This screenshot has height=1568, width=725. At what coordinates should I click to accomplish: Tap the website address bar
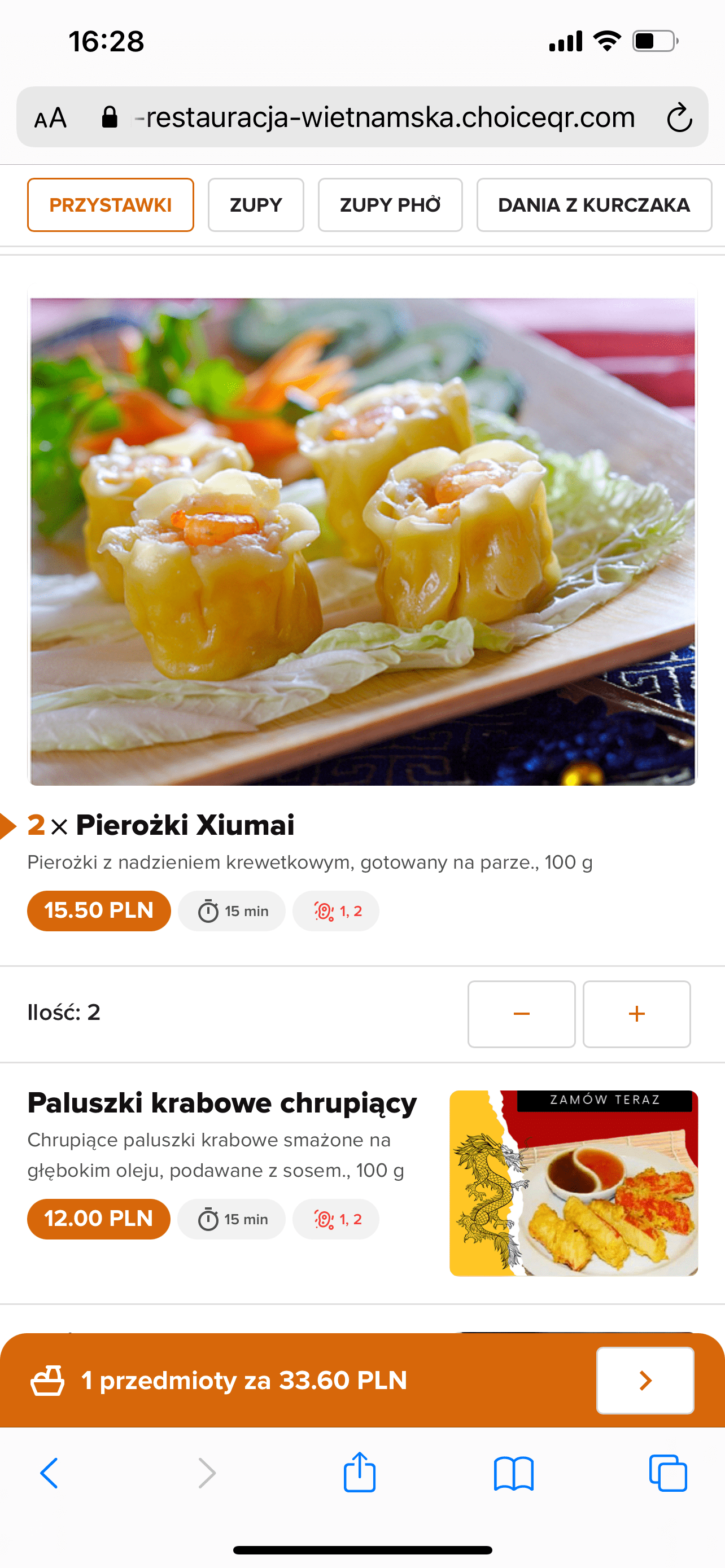[390, 117]
